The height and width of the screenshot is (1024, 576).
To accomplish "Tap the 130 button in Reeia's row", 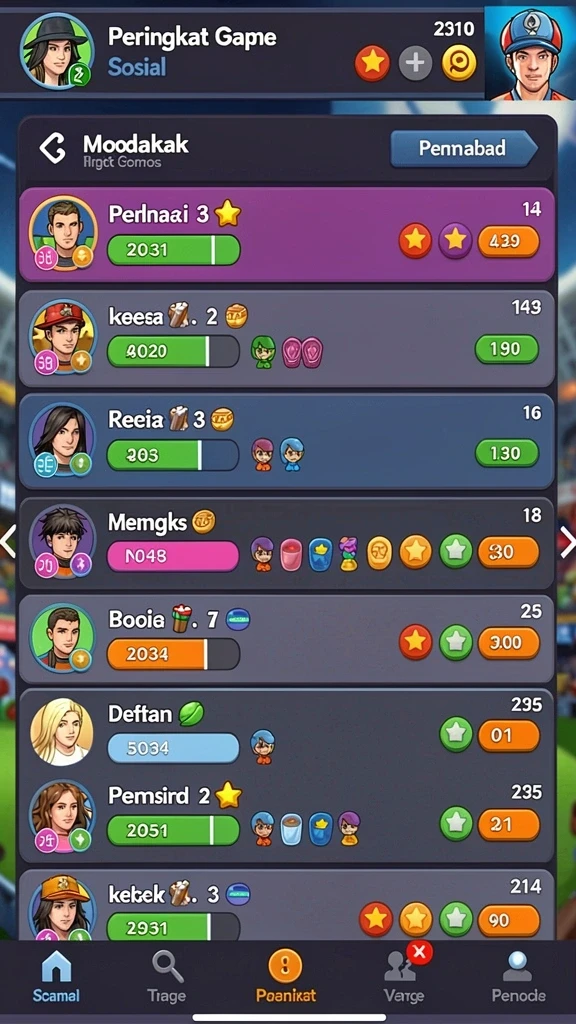I will pos(507,453).
